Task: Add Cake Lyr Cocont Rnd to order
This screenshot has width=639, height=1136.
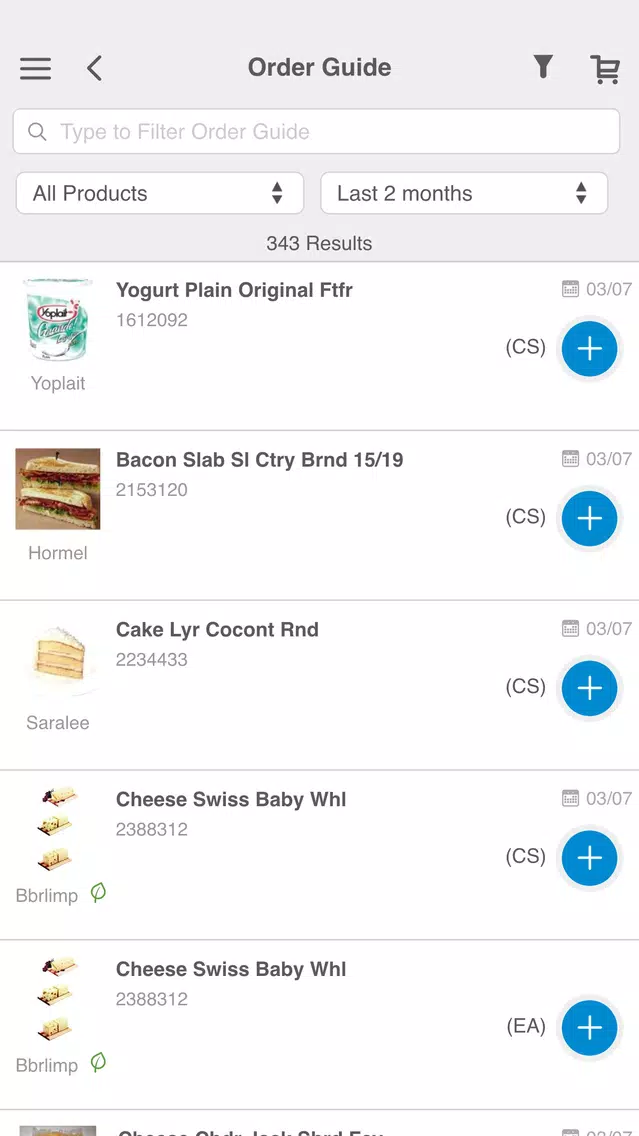Action: 590,688
